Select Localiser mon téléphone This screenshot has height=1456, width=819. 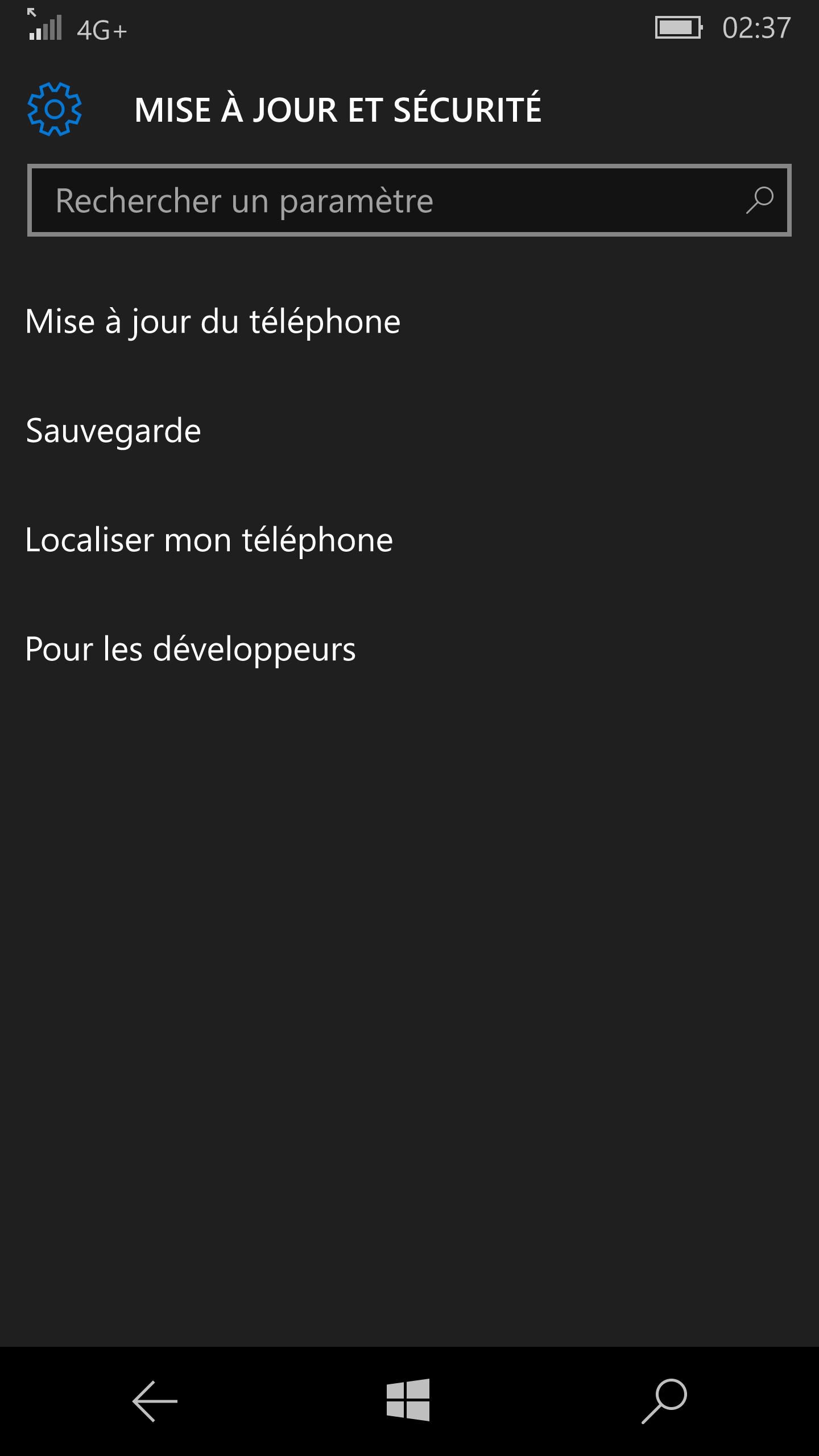[209, 540]
